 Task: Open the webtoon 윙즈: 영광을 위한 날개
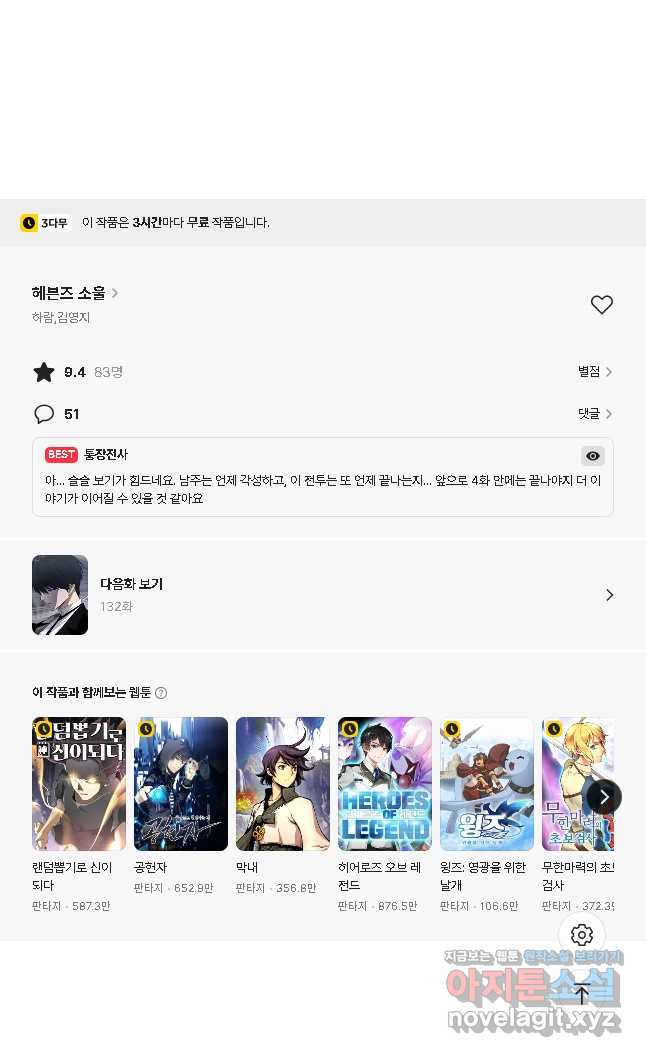point(487,783)
